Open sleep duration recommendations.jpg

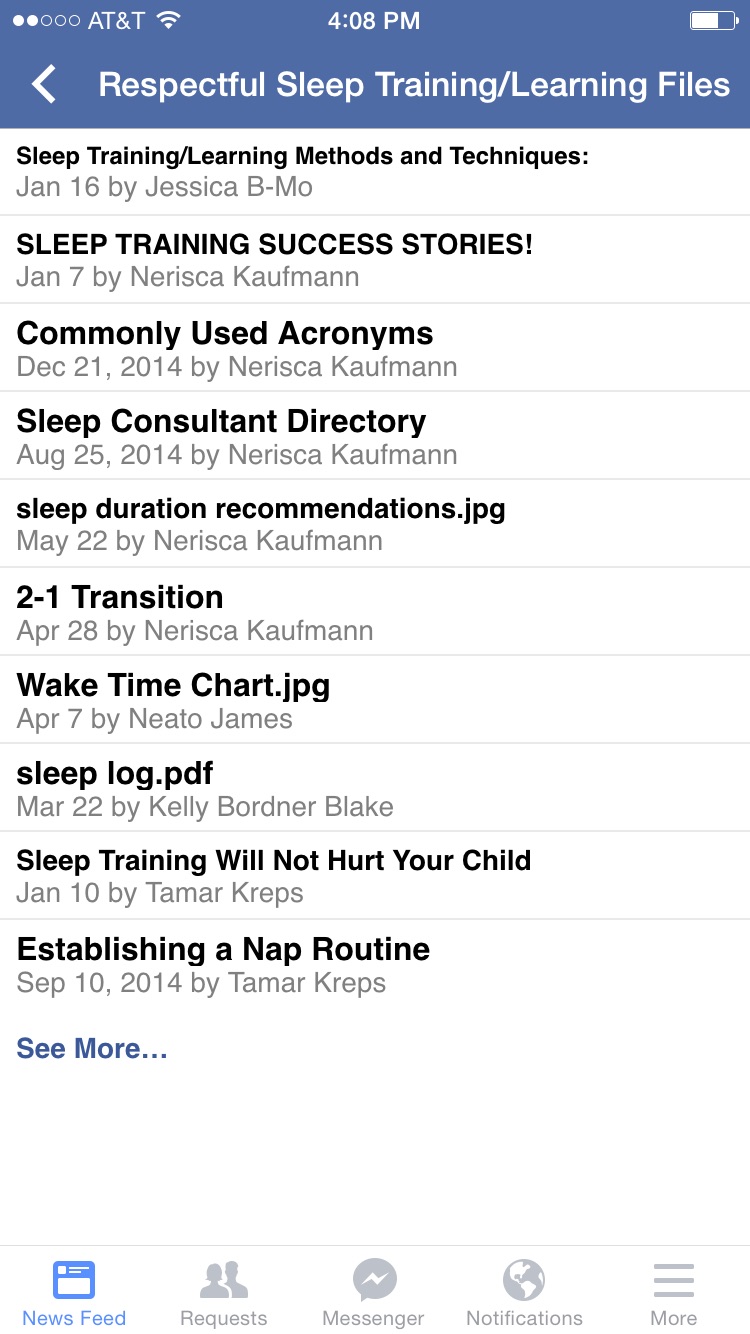[375, 523]
